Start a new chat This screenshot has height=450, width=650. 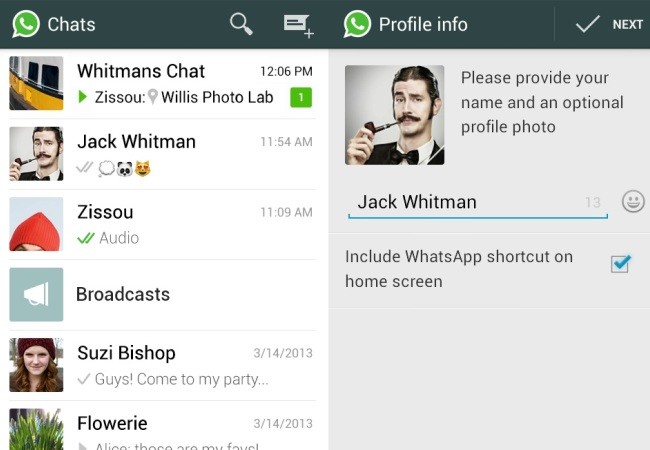[x=298, y=25]
